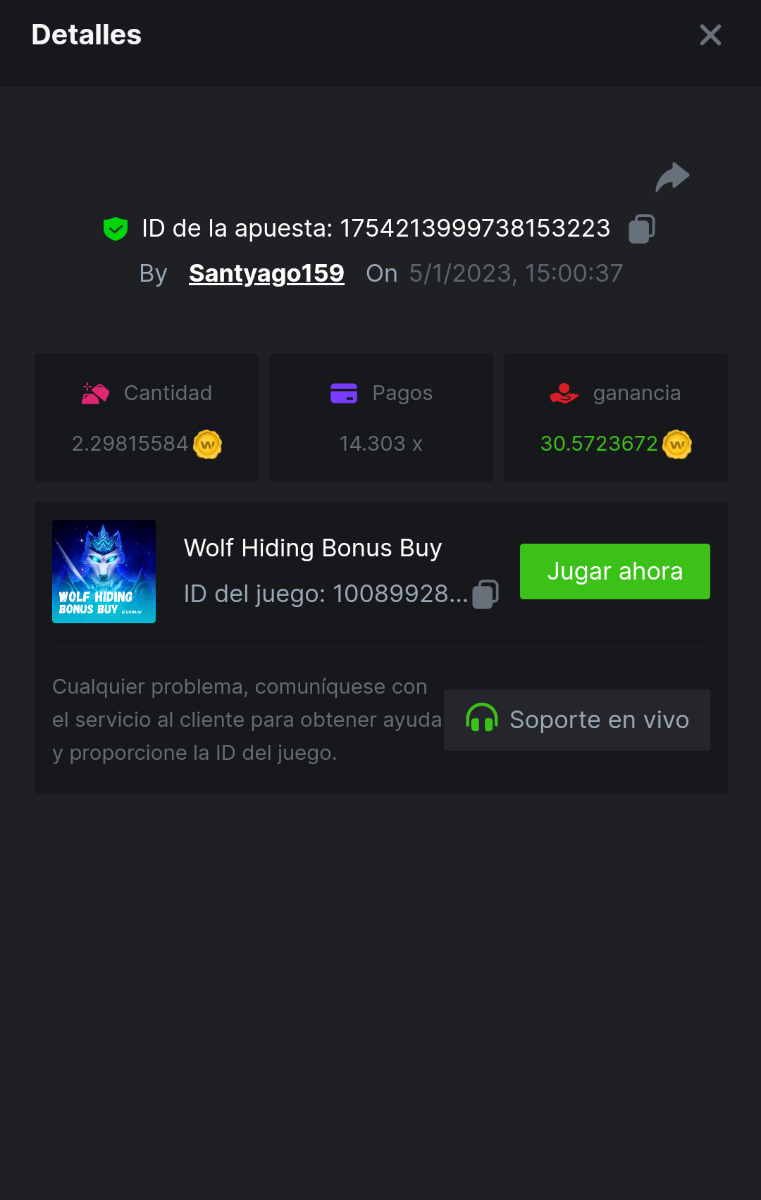Open the Wolf Hiding Bonus Buy thumbnail
761x1200 pixels.
(104, 572)
